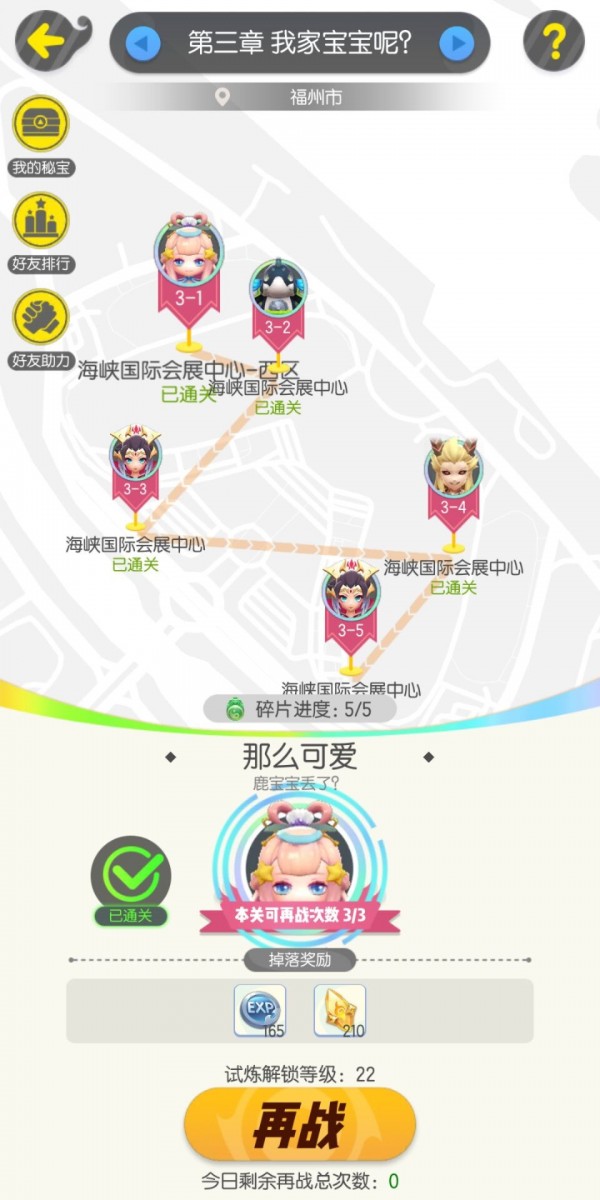Image resolution: width=600 pixels, height=1200 pixels.
Task: Open 好友排行 friend ranking
Action: pos(41,220)
